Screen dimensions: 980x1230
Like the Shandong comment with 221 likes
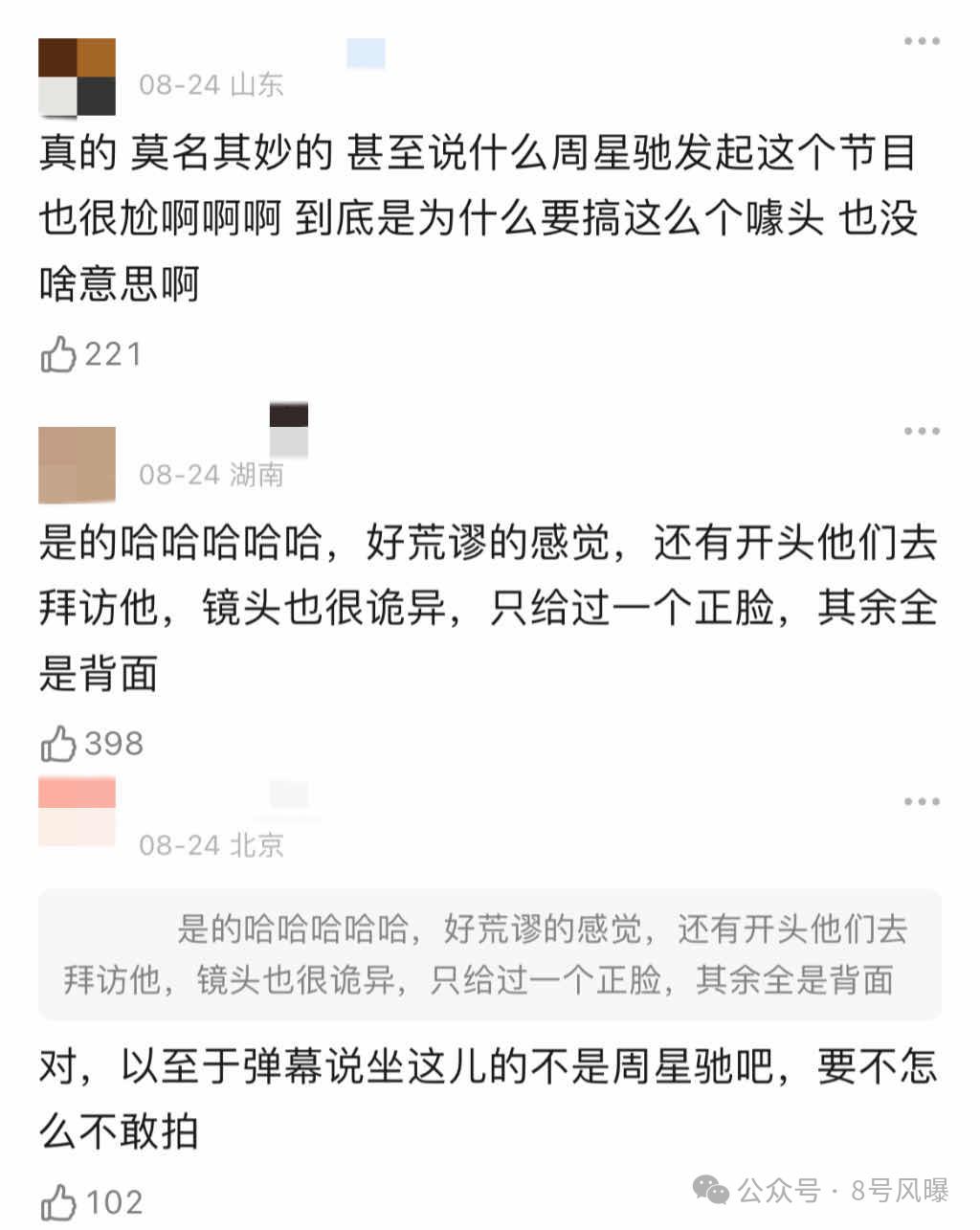(x=58, y=355)
